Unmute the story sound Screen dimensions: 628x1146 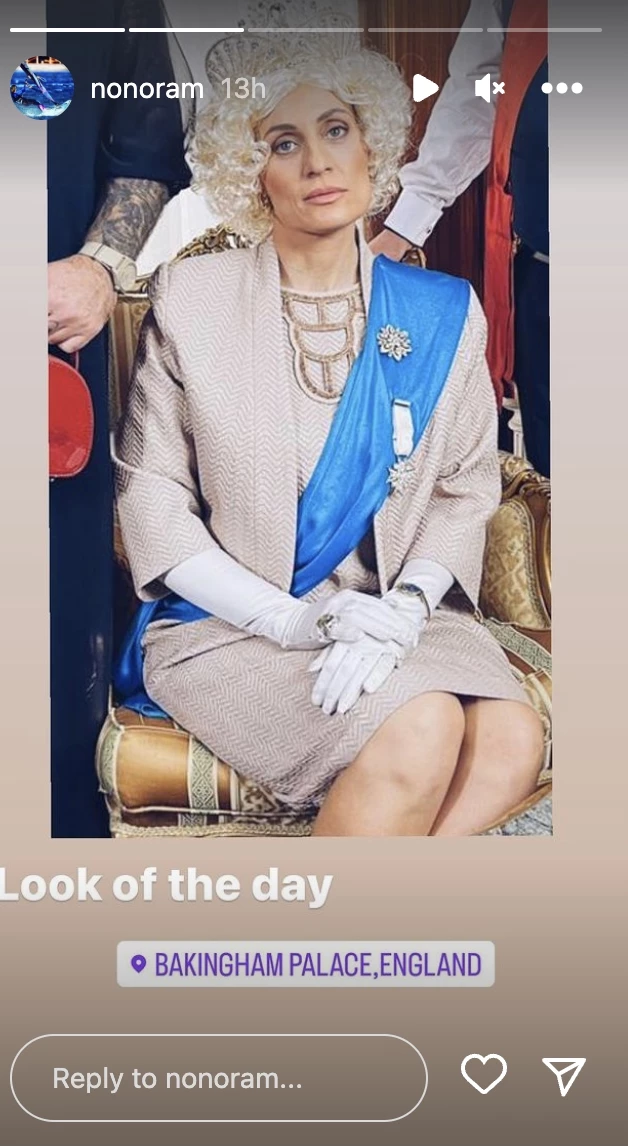(x=490, y=88)
